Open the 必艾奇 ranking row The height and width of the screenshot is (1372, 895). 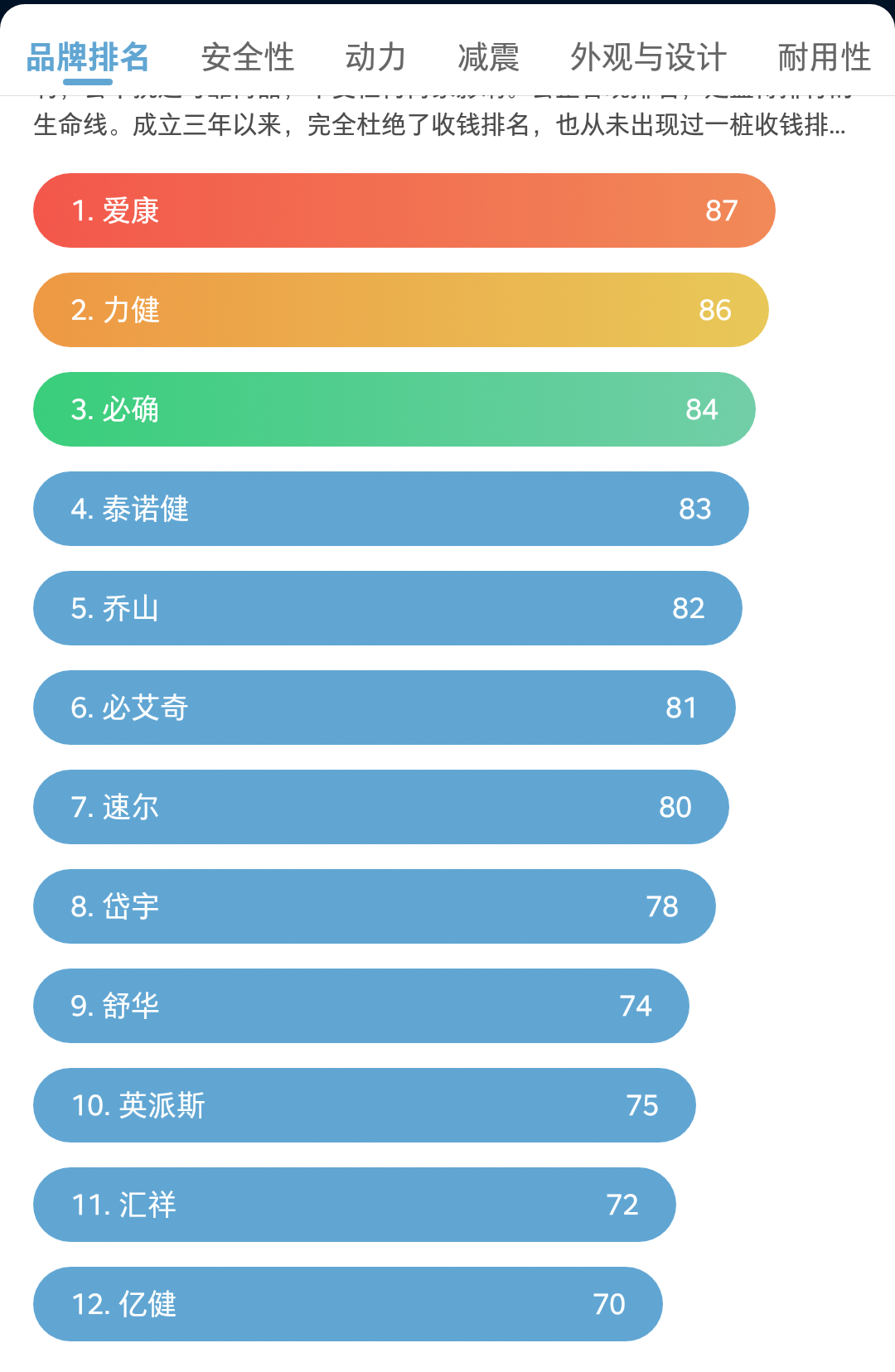[x=384, y=708]
